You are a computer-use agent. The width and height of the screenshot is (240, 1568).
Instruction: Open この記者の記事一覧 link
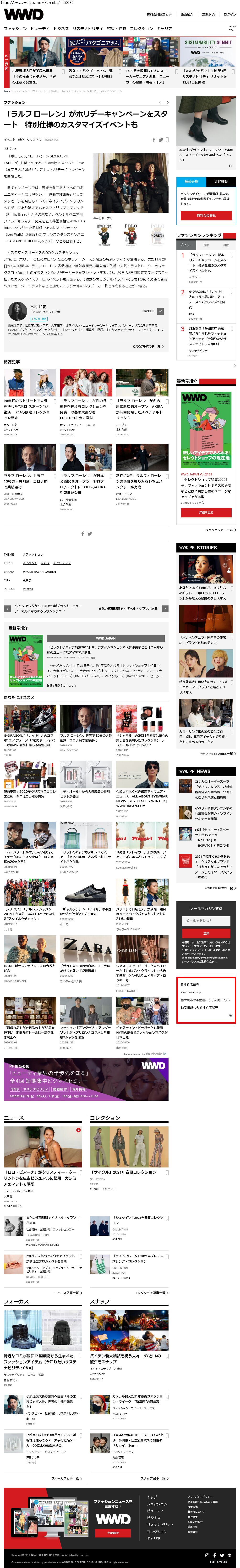[x=149, y=346]
